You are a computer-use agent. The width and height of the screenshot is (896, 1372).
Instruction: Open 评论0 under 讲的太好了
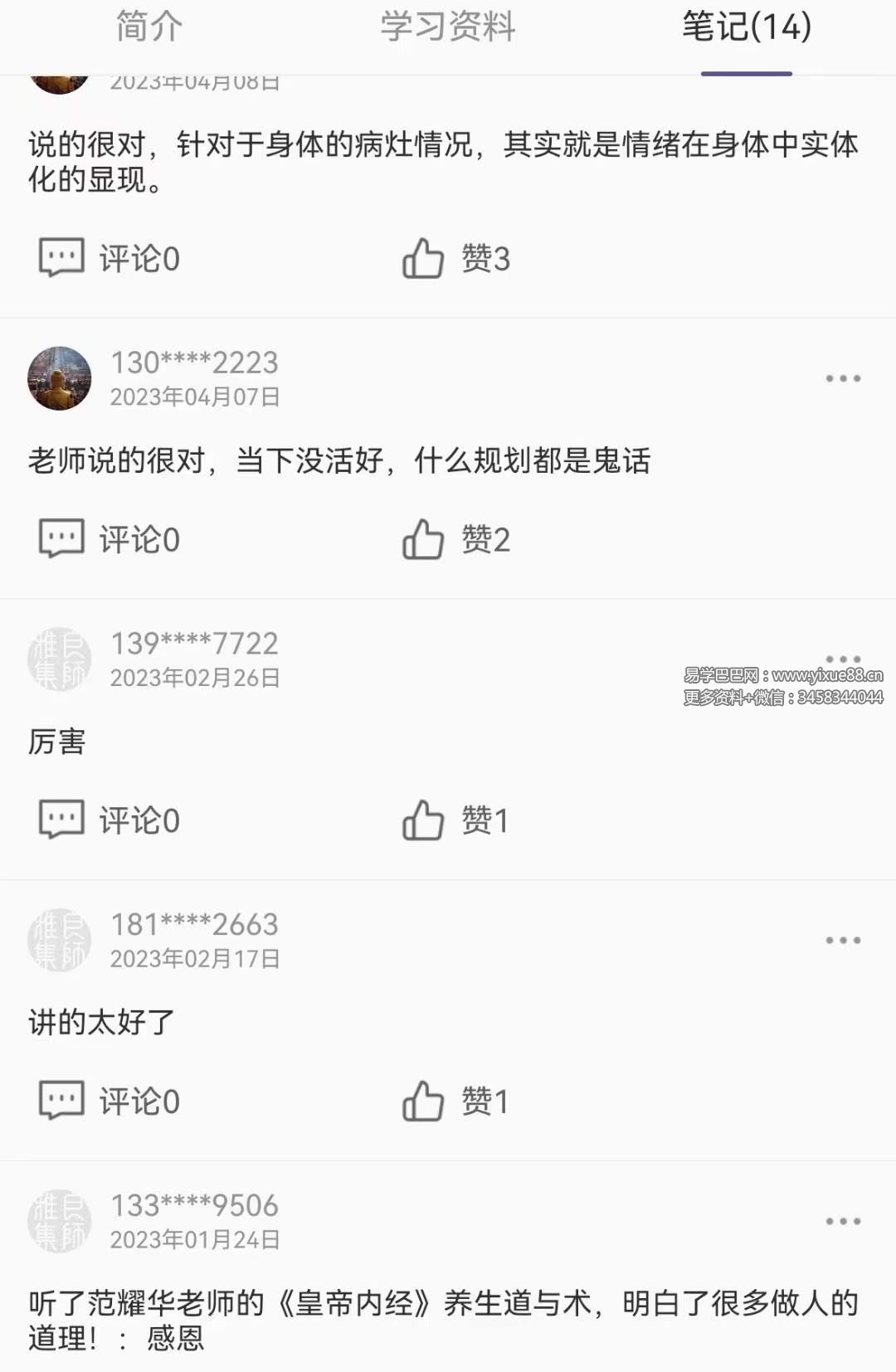[139, 1101]
